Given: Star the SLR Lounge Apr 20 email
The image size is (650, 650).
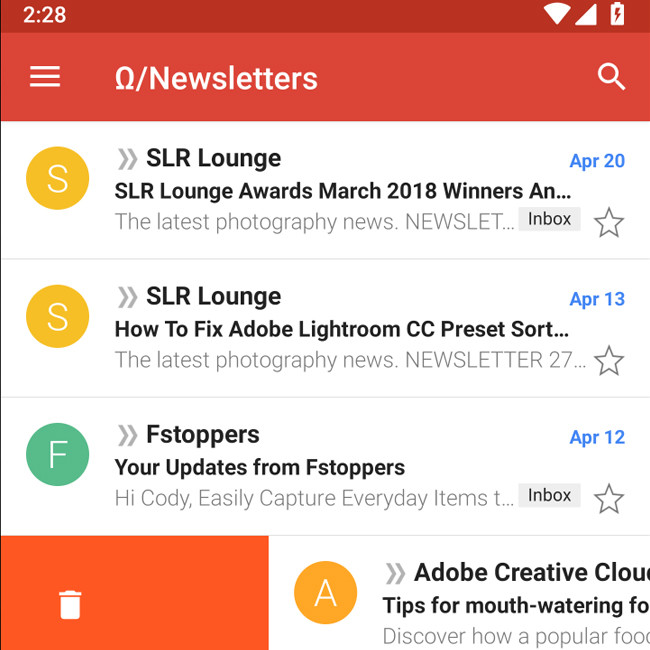Looking at the screenshot, I should coord(609,222).
